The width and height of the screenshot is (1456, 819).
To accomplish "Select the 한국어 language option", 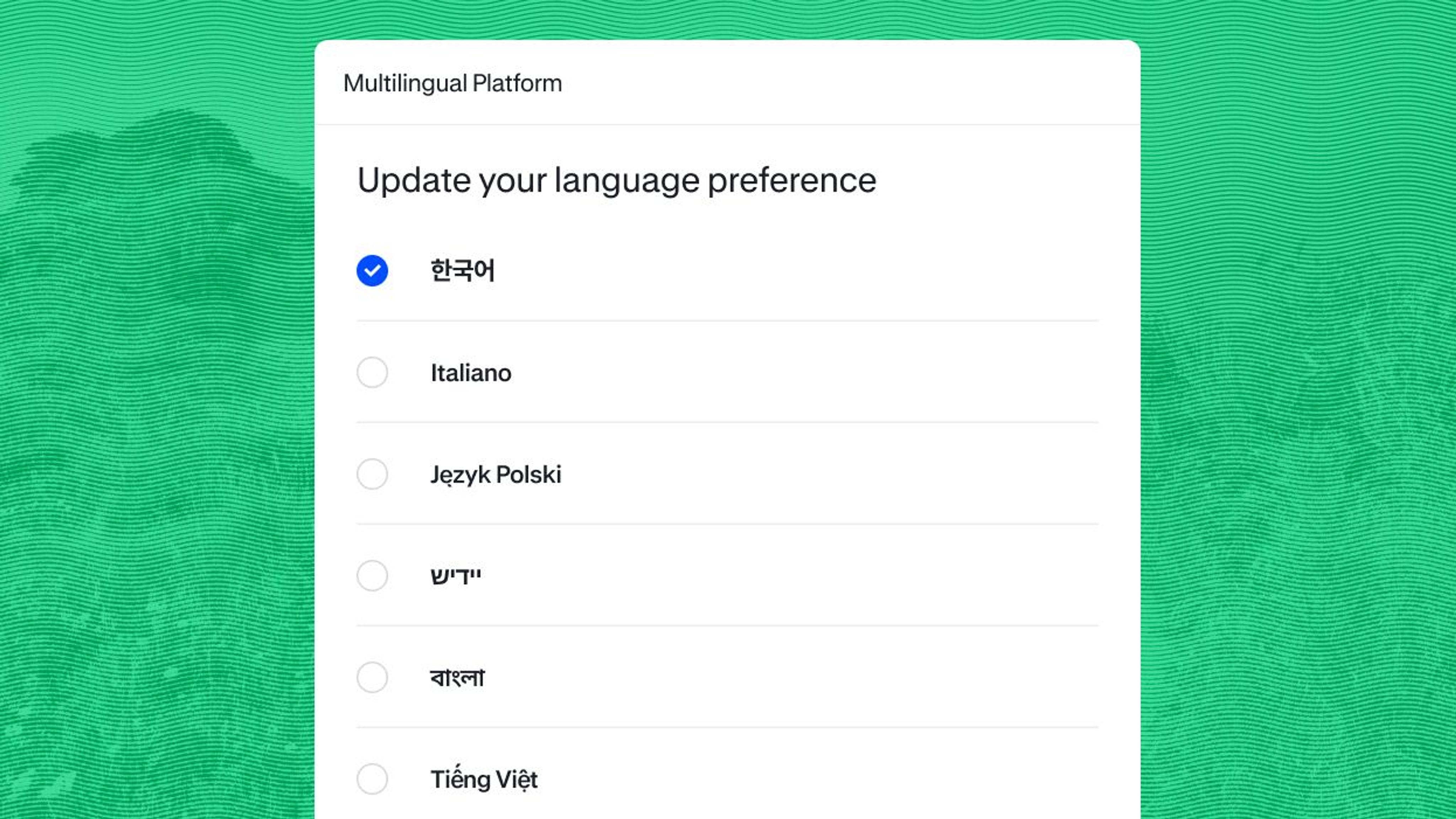I will [x=372, y=271].
